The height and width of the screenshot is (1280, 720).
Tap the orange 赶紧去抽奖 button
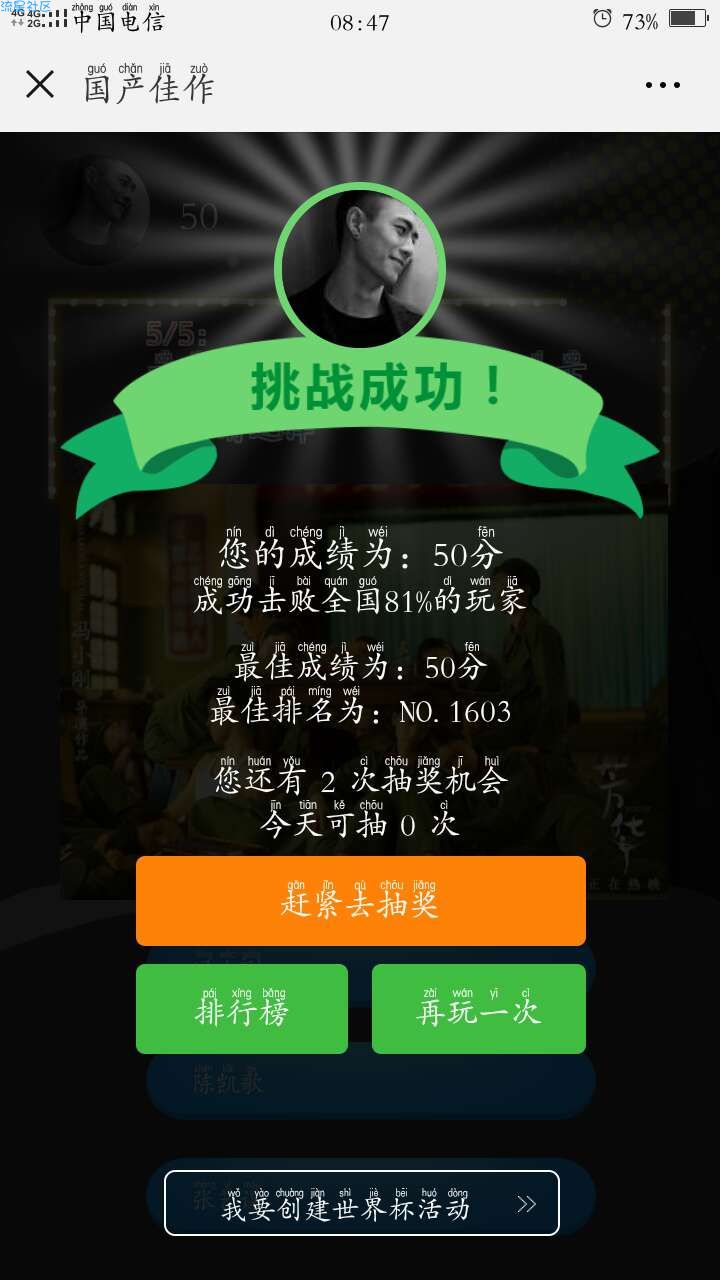pos(360,901)
